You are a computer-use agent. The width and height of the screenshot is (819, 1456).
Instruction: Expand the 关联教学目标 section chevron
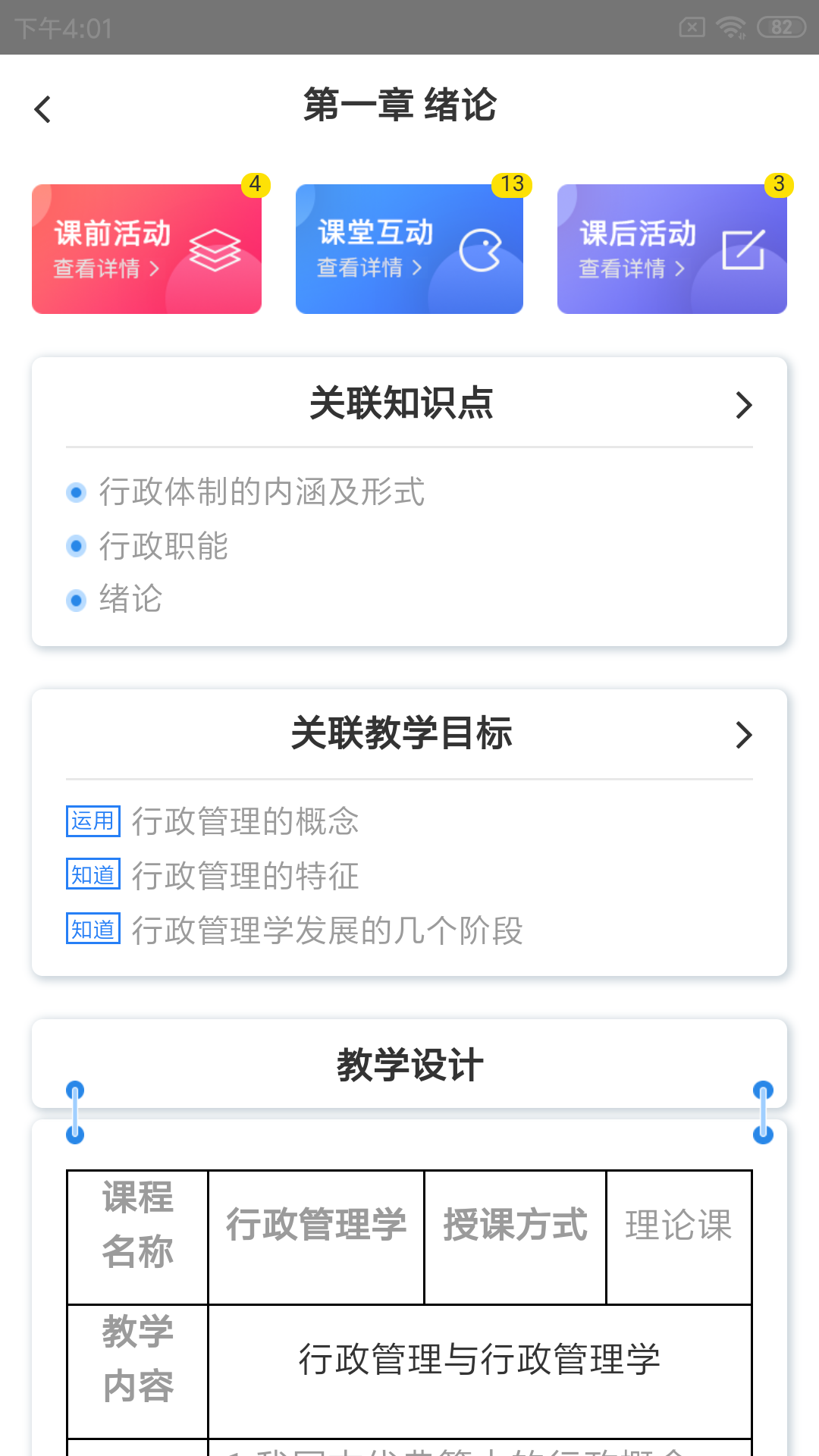pos(743,734)
